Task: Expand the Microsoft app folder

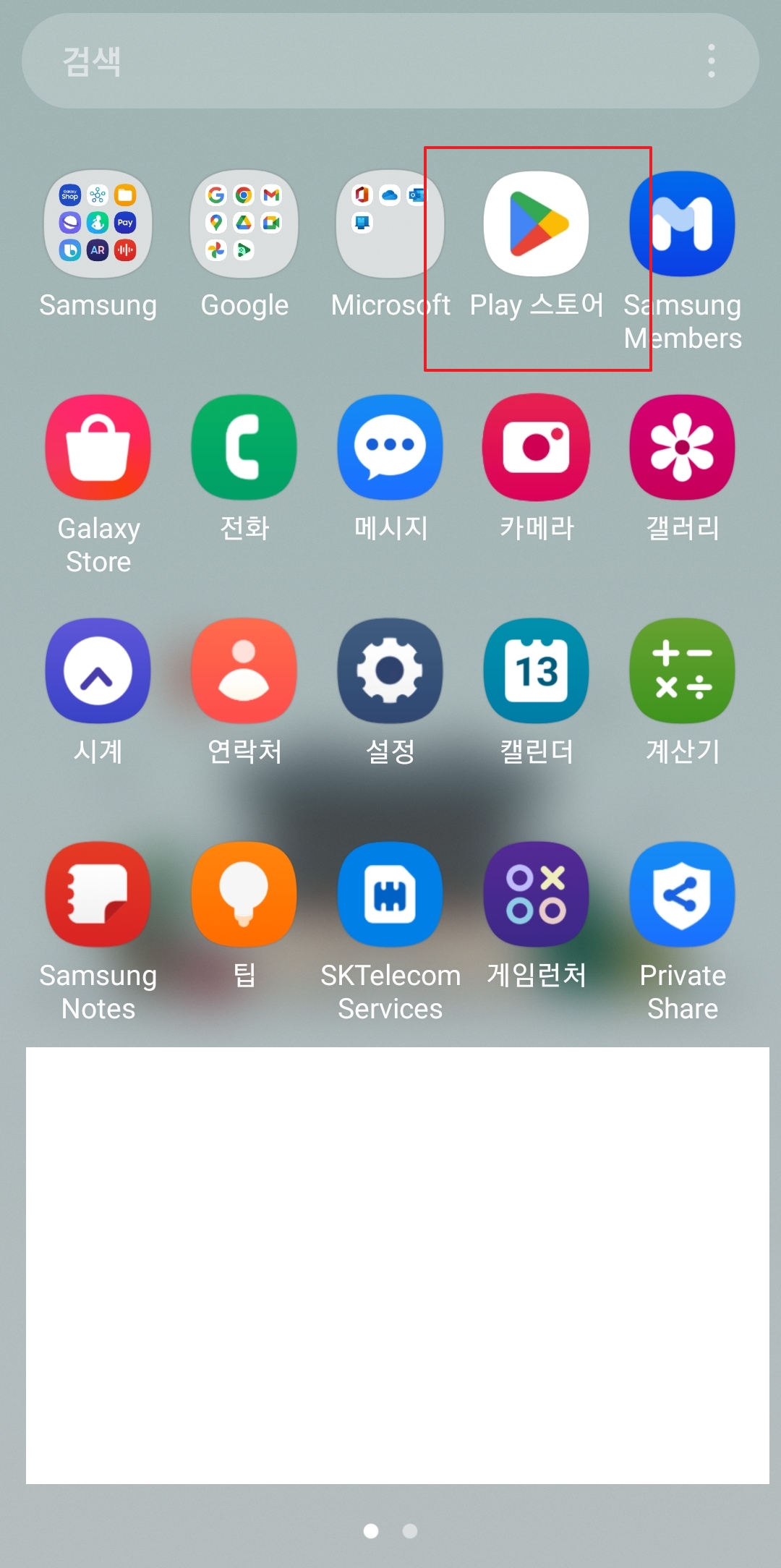Action: click(x=389, y=224)
